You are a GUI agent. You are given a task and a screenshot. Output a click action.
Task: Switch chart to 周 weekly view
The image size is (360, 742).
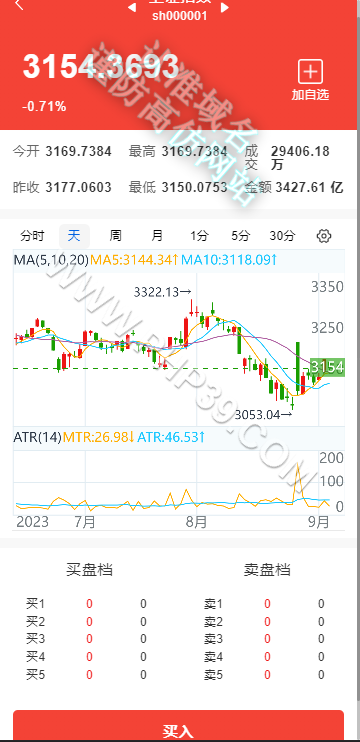tap(115, 236)
